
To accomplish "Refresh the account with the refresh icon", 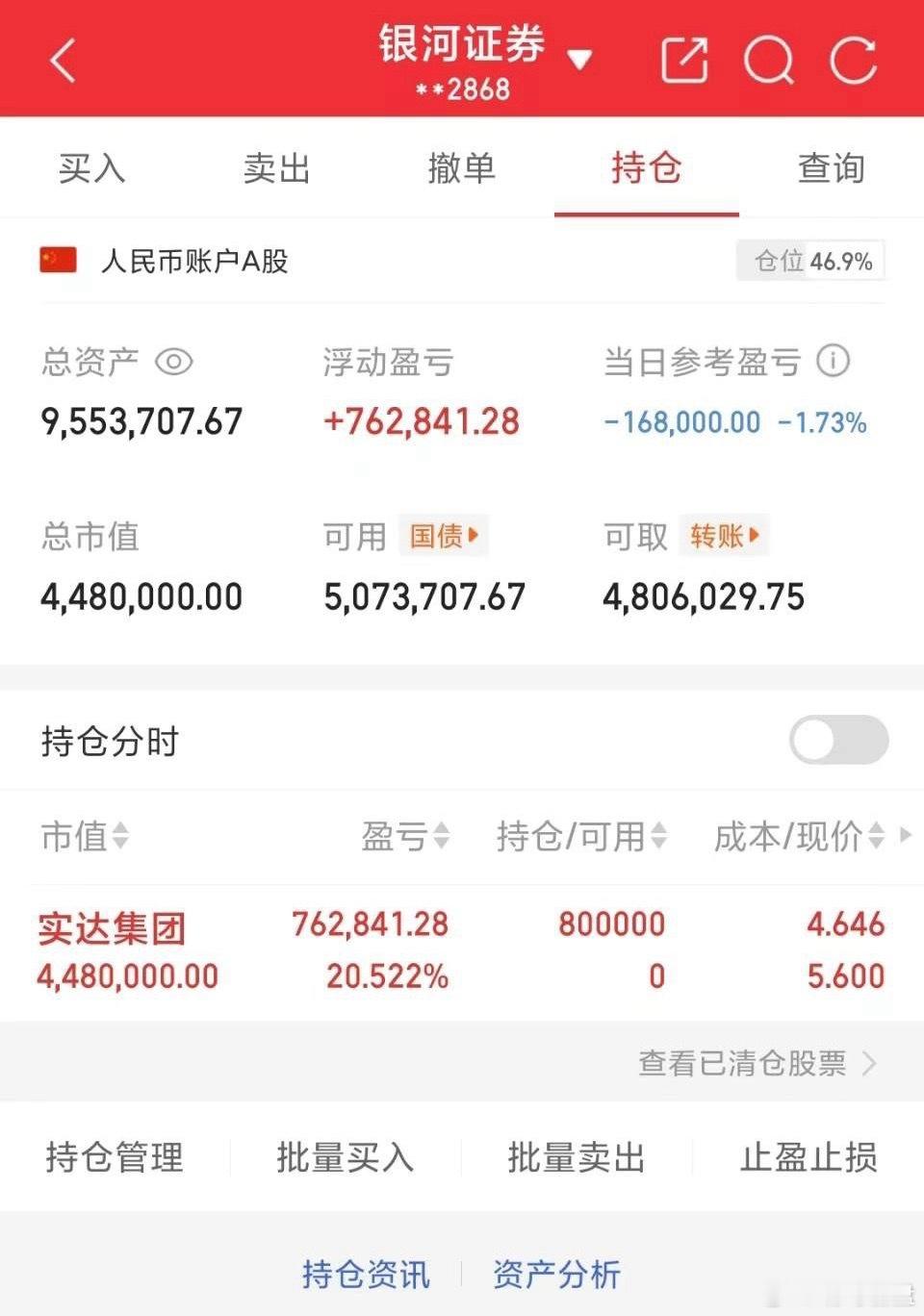I will (x=851, y=60).
